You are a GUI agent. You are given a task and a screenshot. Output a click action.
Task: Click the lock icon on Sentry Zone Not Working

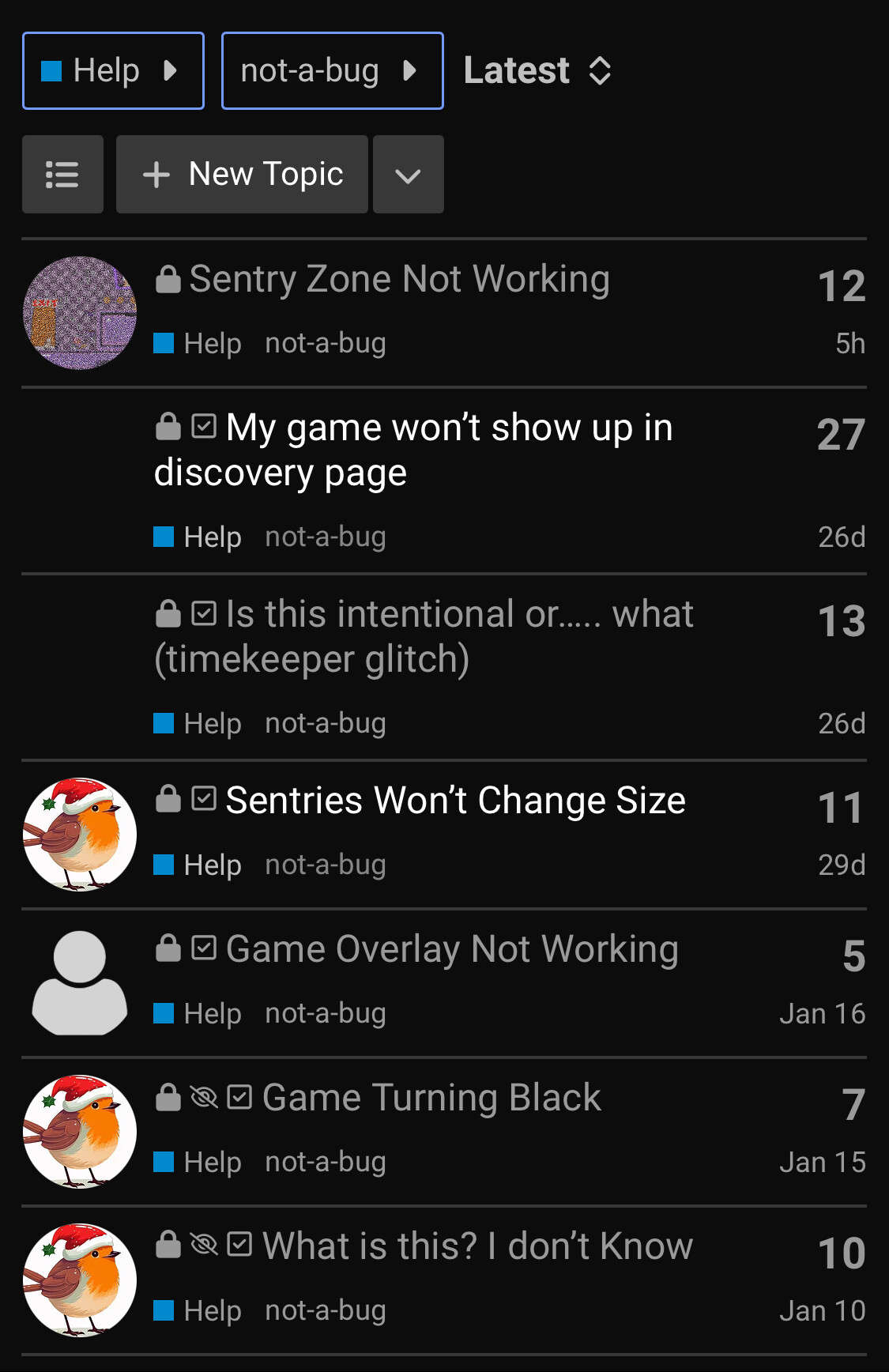point(168,277)
